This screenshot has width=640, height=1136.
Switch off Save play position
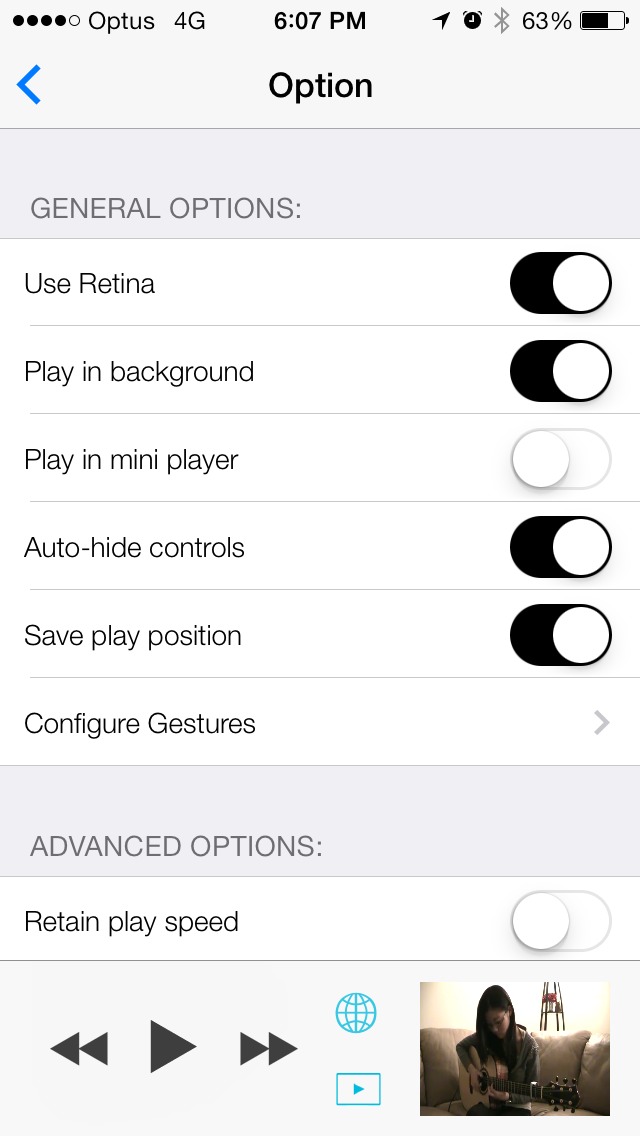tap(560, 636)
